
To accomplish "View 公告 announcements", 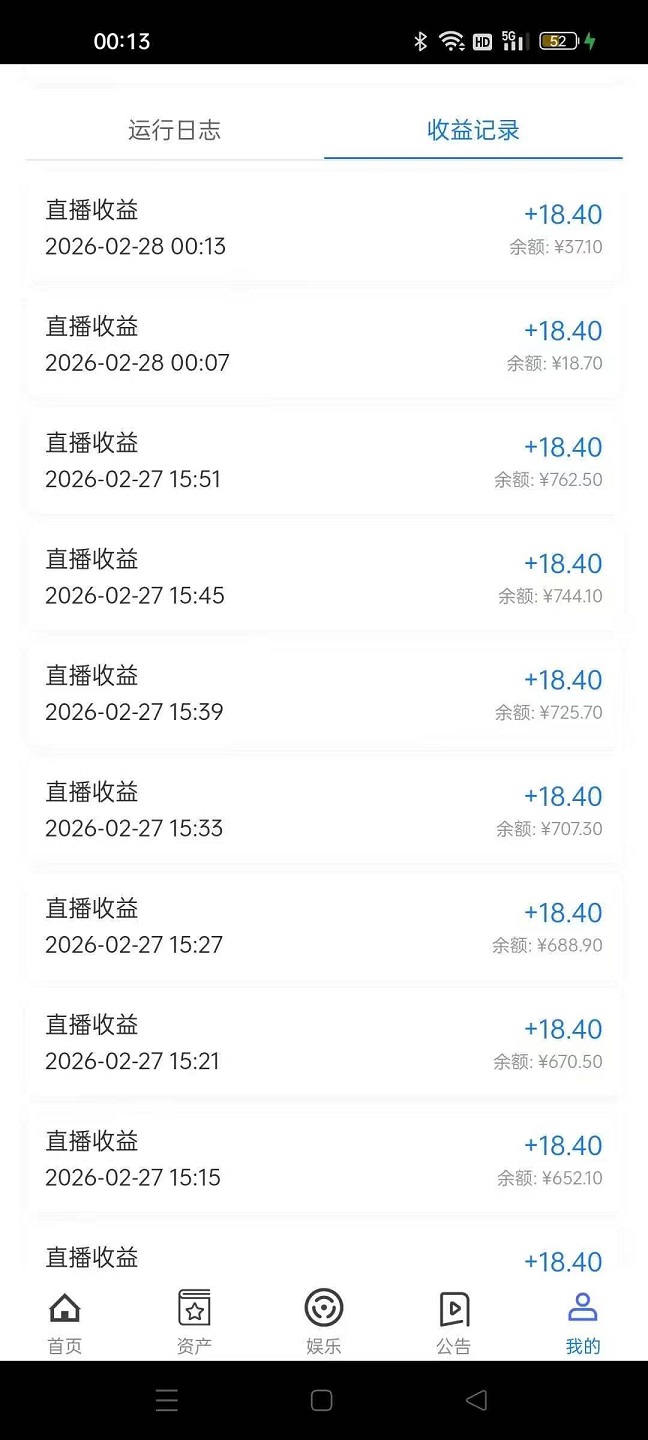I will (453, 1321).
